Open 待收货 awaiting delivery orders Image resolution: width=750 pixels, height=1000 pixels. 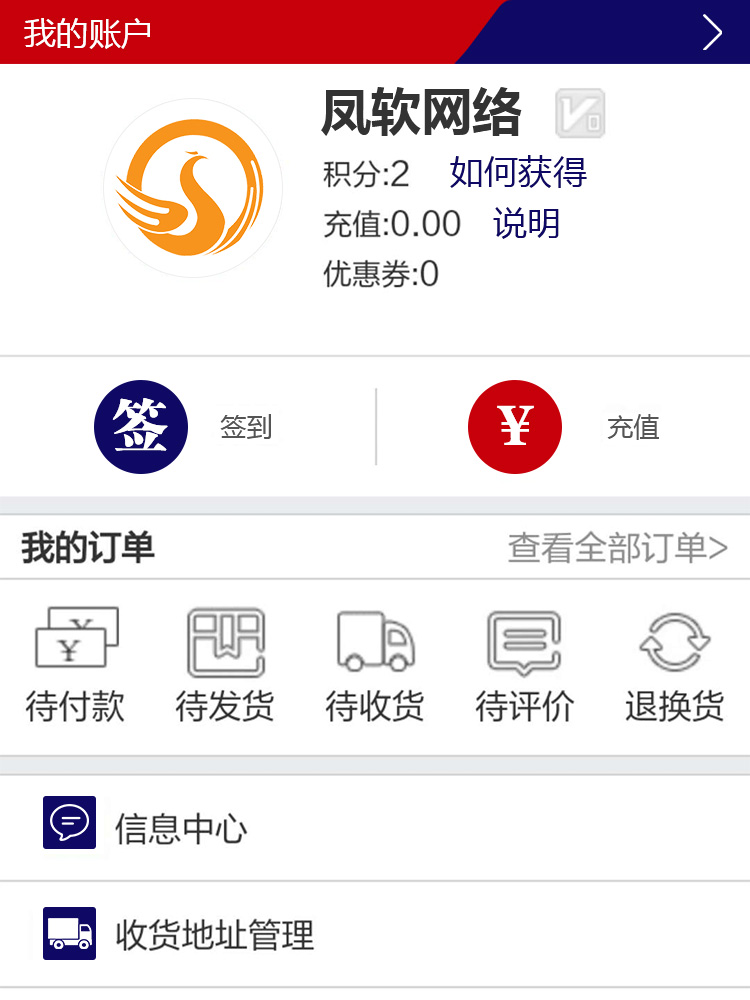[x=375, y=665]
